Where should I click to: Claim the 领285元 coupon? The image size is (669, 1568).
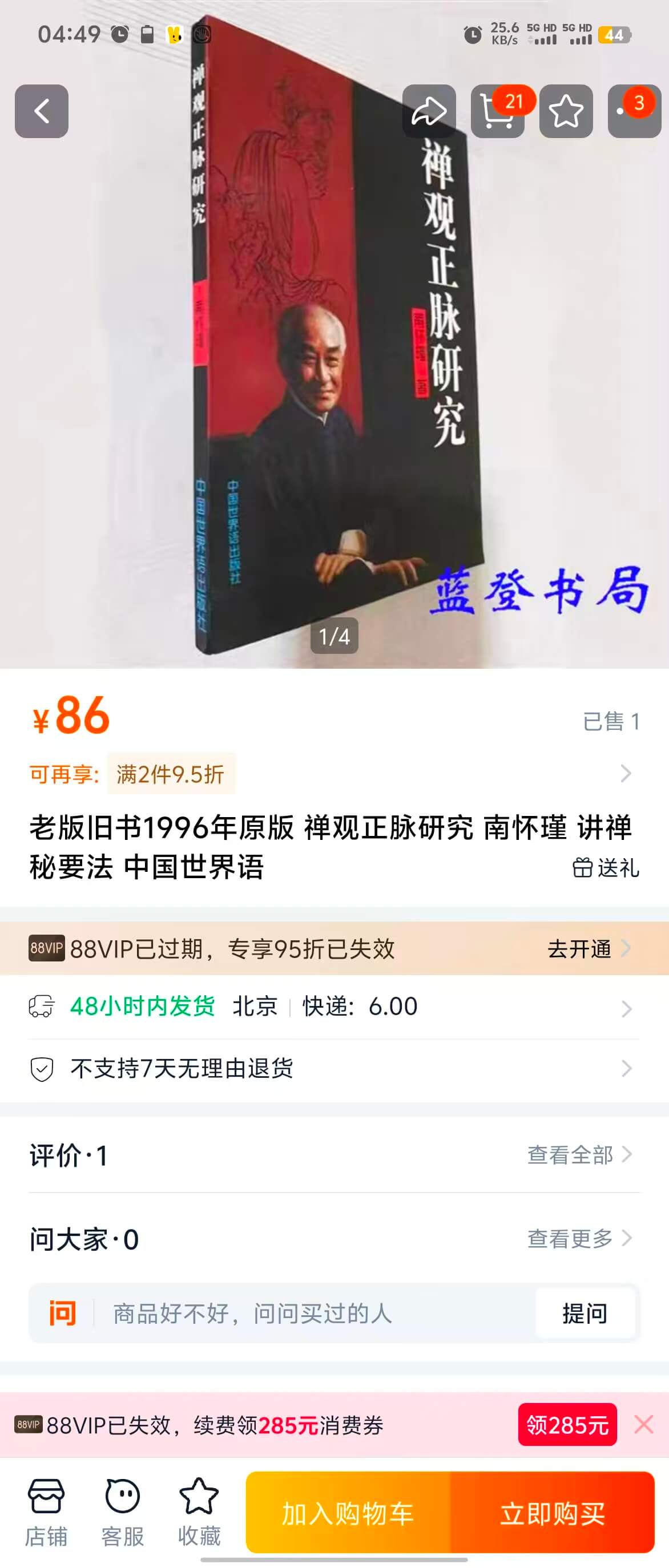(567, 1425)
